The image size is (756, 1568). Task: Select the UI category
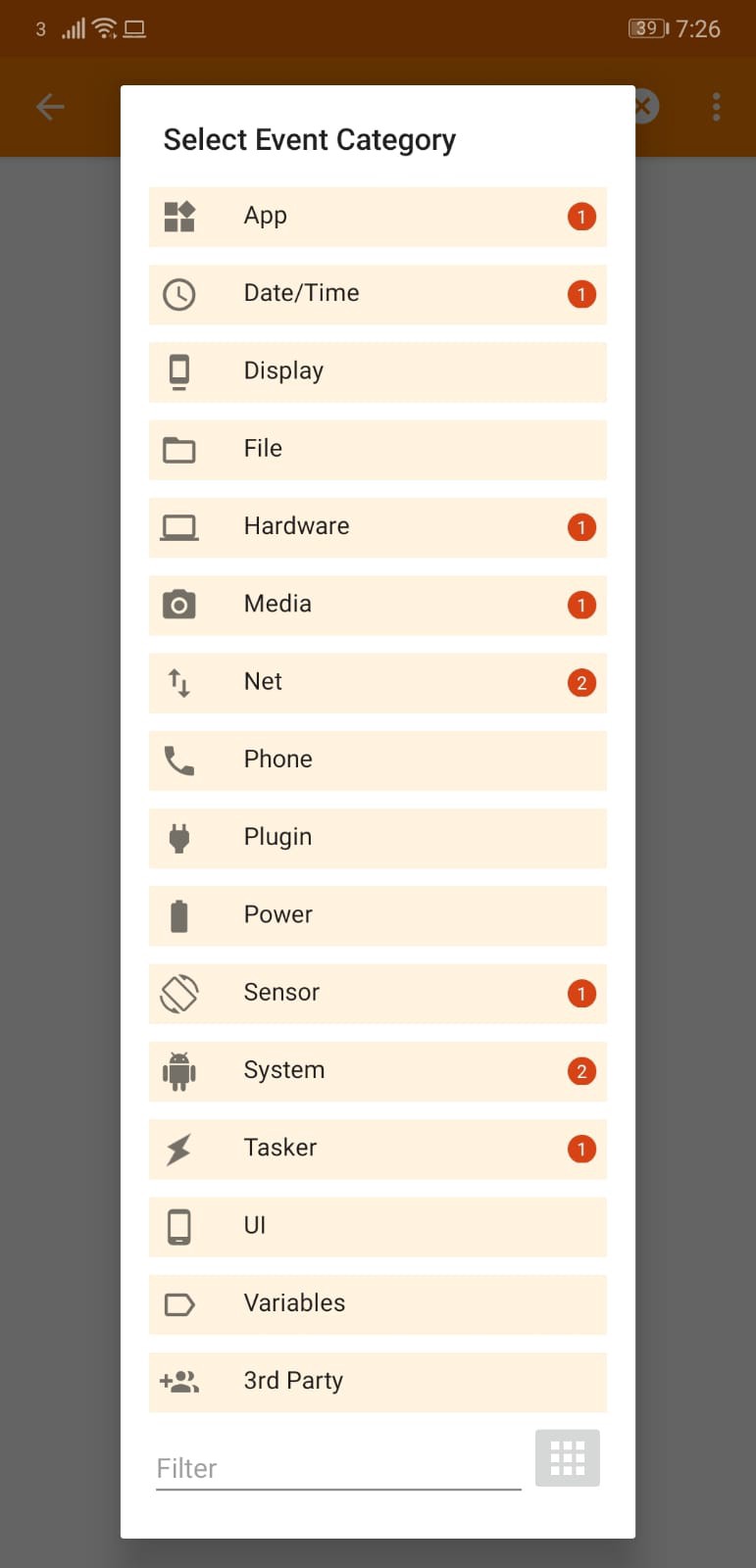tap(378, 1226)
